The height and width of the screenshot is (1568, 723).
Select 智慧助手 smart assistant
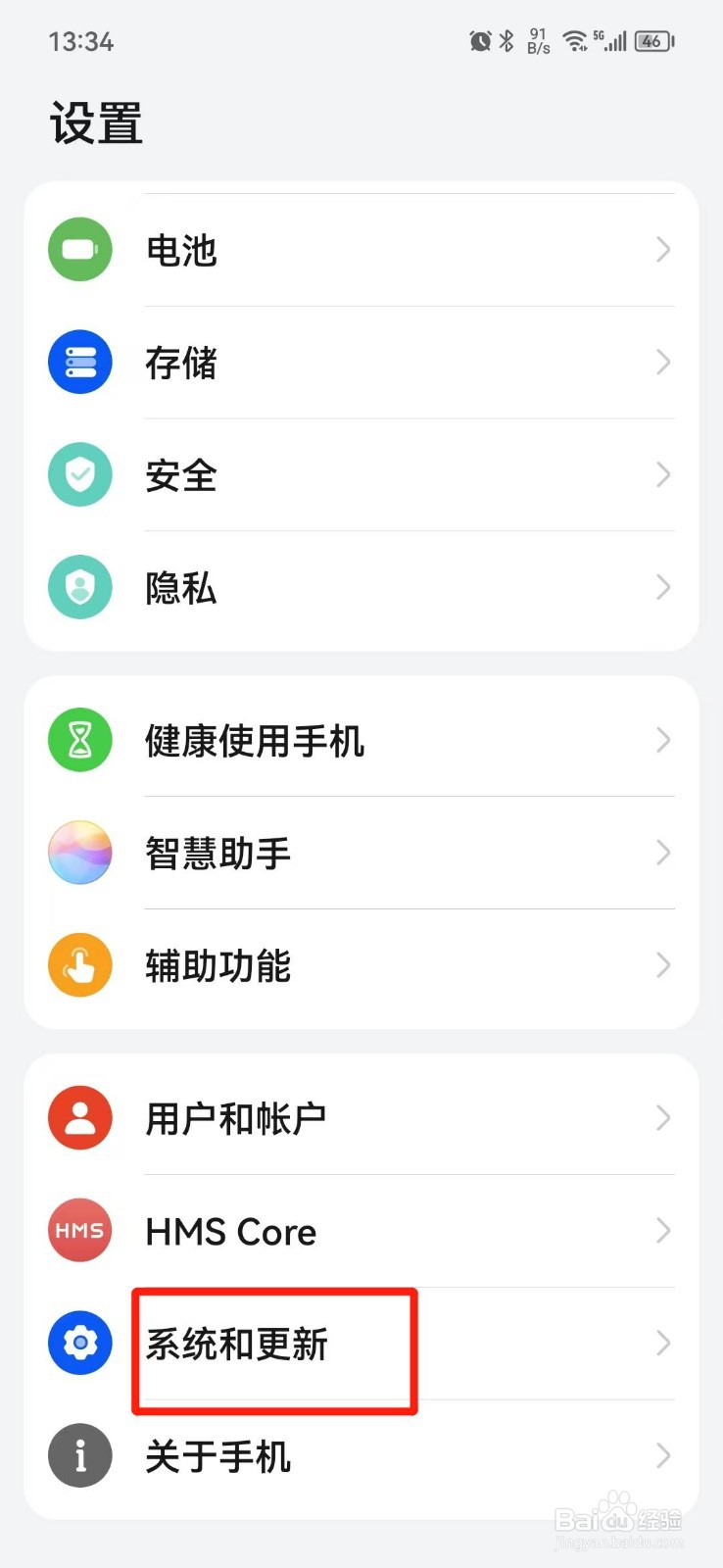coord(361,853)
